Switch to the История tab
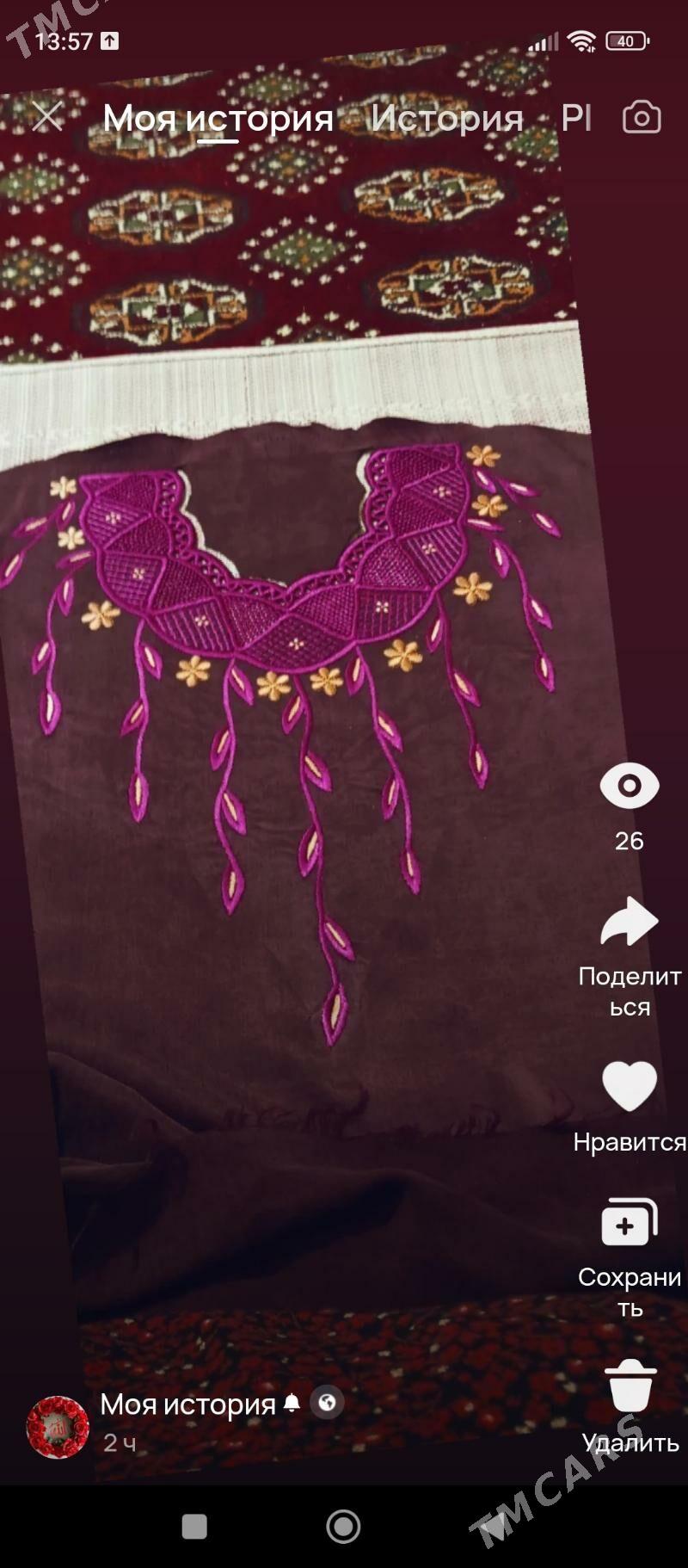This screenshot has height=1568, width=688. [x=446, y=118]
